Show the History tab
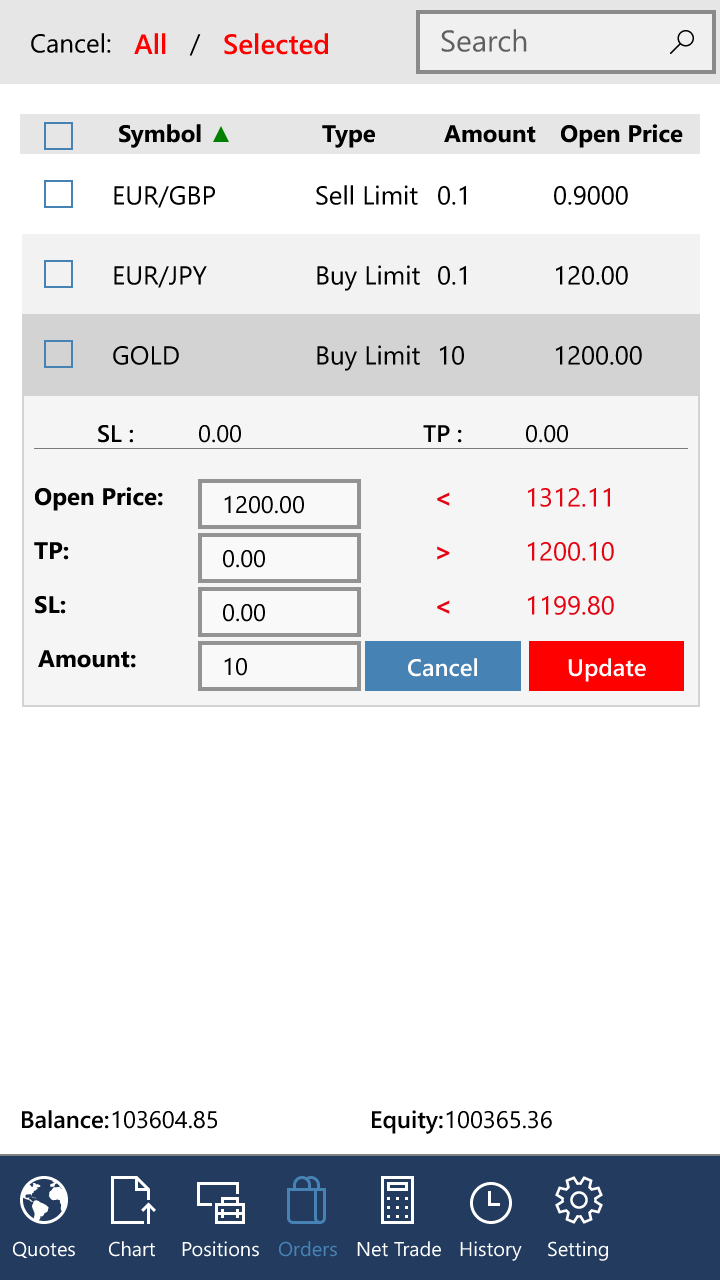Viewport: 720px width, 1280px height. (490, 1217)
